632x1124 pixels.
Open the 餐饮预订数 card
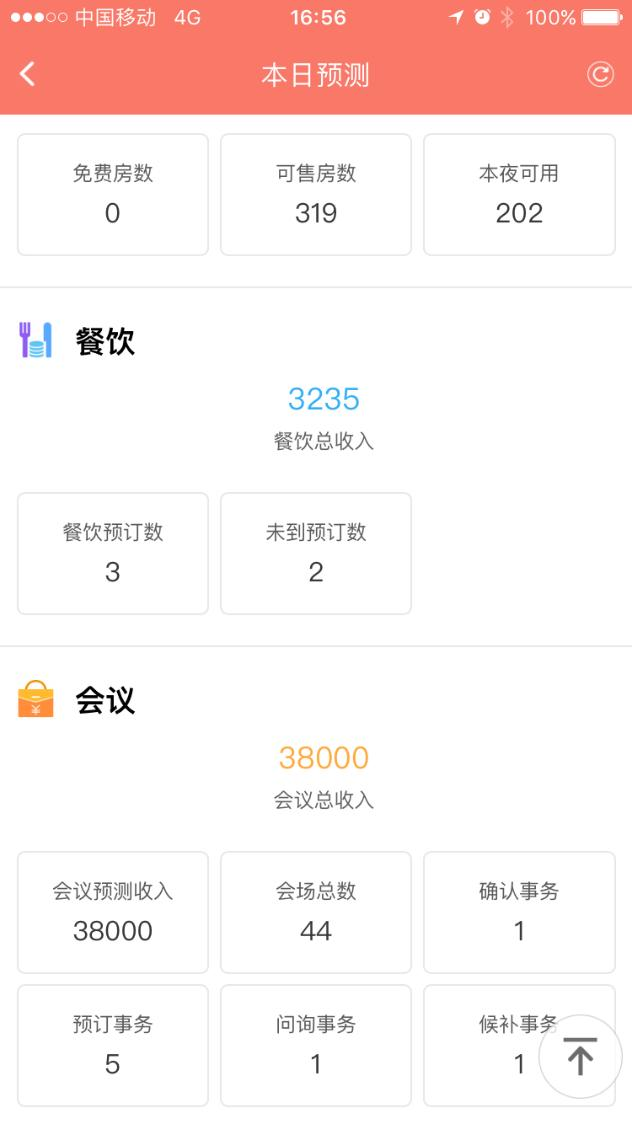click(x=112, y=553)
